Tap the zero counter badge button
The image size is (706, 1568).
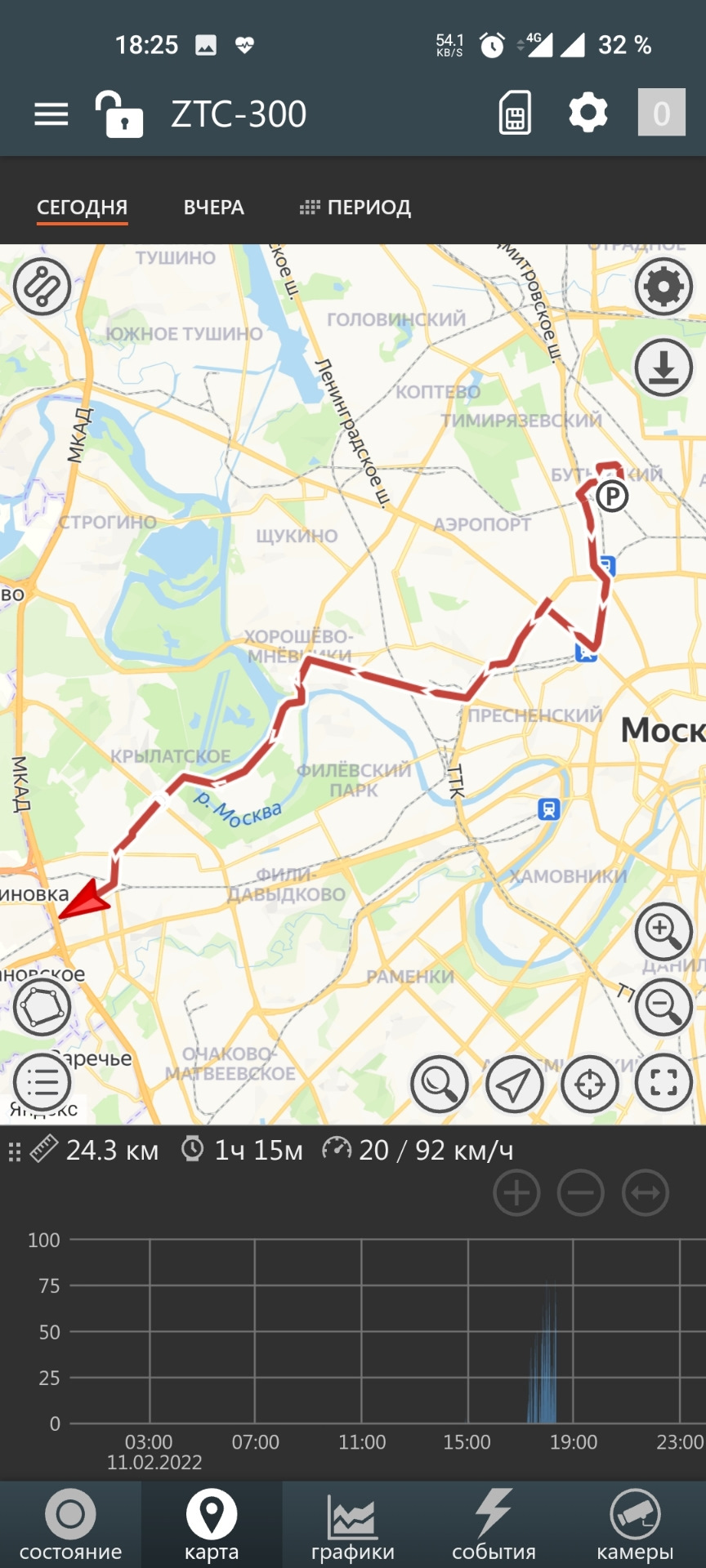(x=661, y=113)
